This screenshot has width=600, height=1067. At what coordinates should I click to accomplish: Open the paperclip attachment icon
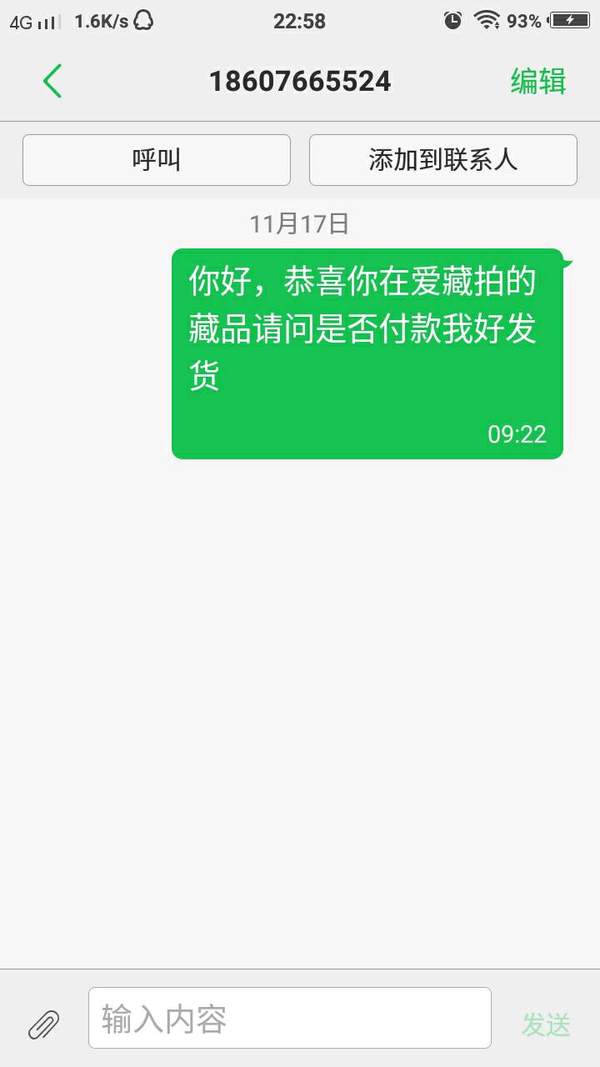(x=44, y=1024)
